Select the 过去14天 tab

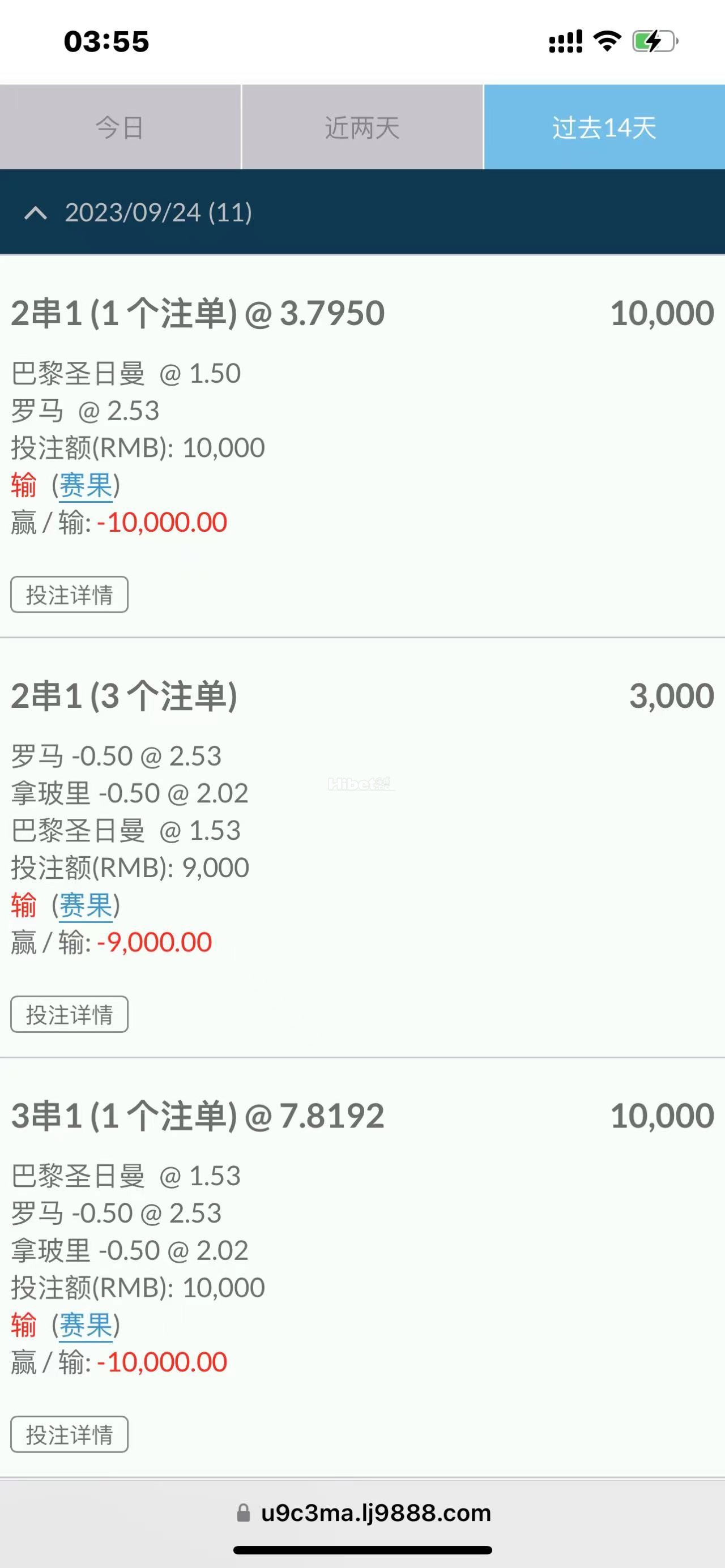[x=604, y=127]
